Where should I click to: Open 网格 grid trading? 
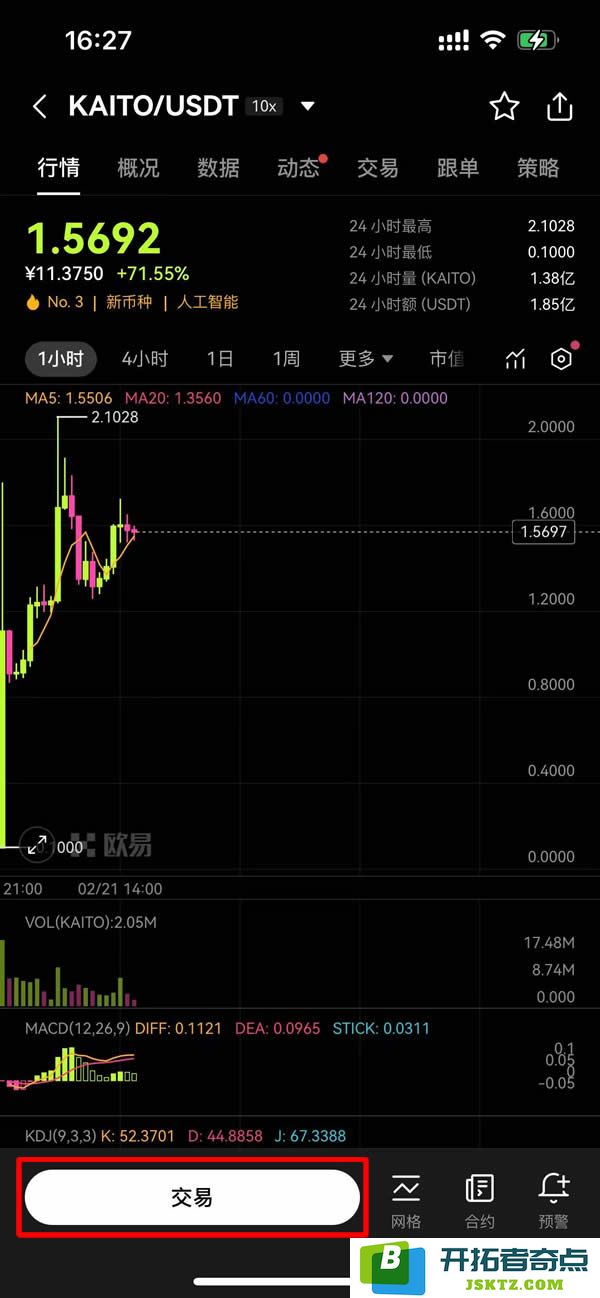tap(406, 1200)
